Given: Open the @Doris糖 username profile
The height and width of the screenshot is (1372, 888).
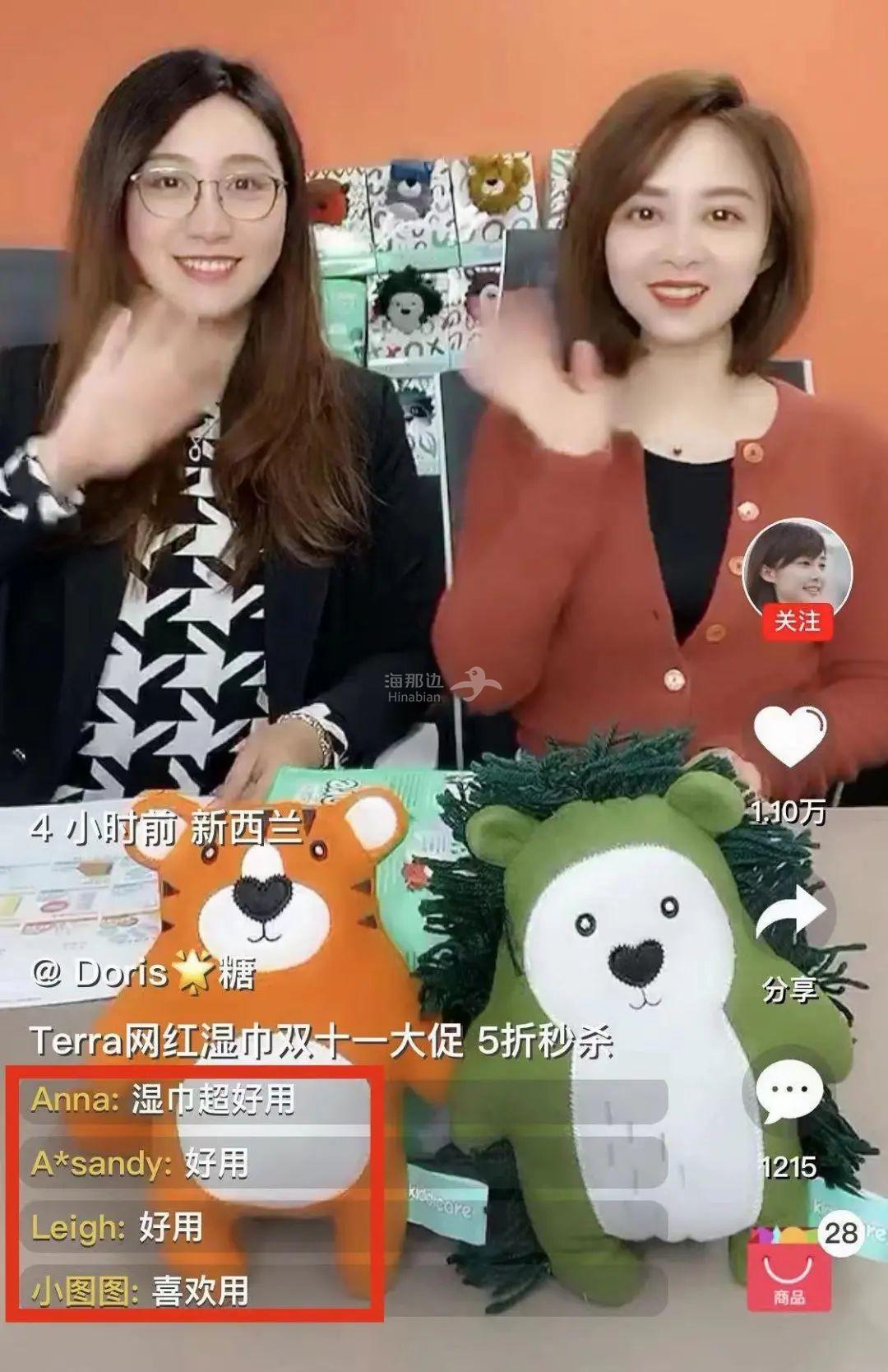Looking at the screenshot, I should 143,973.
